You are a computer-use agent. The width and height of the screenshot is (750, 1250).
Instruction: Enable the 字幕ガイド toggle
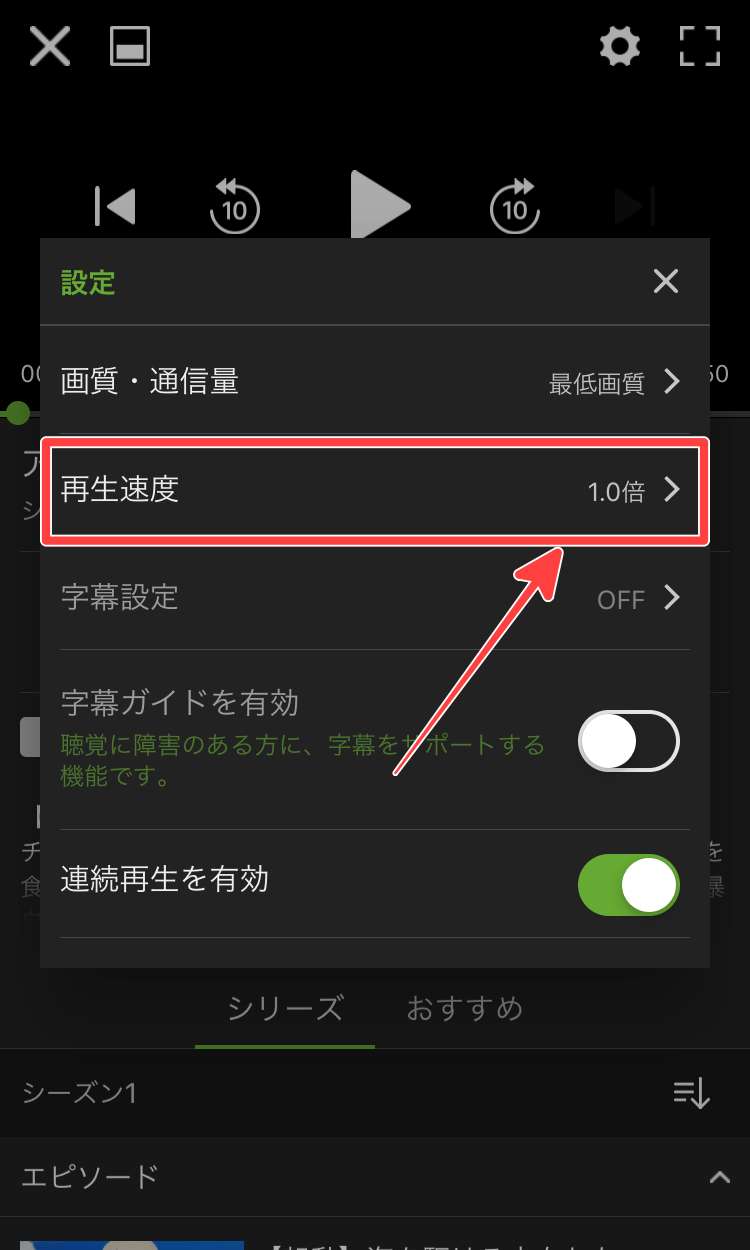629,741
